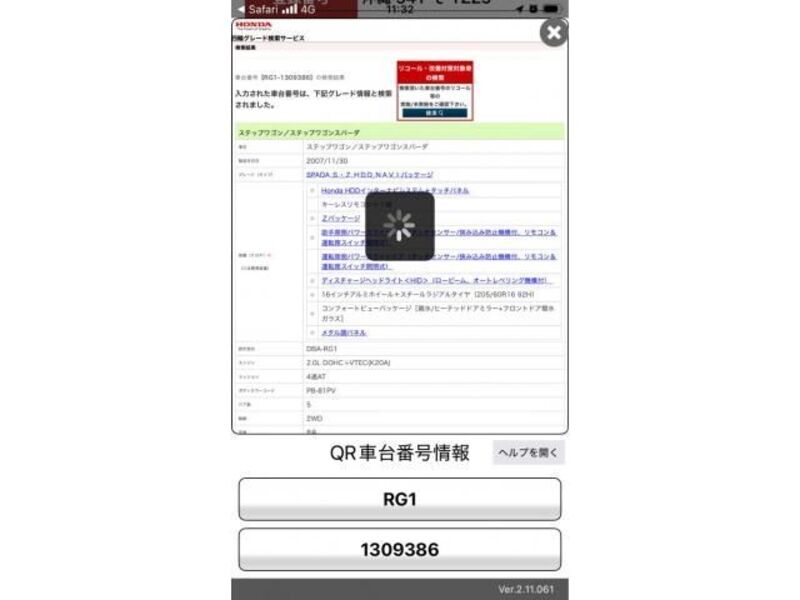Open the Zパッケージ link
800x600 pixels.
[x=340, y=218]
